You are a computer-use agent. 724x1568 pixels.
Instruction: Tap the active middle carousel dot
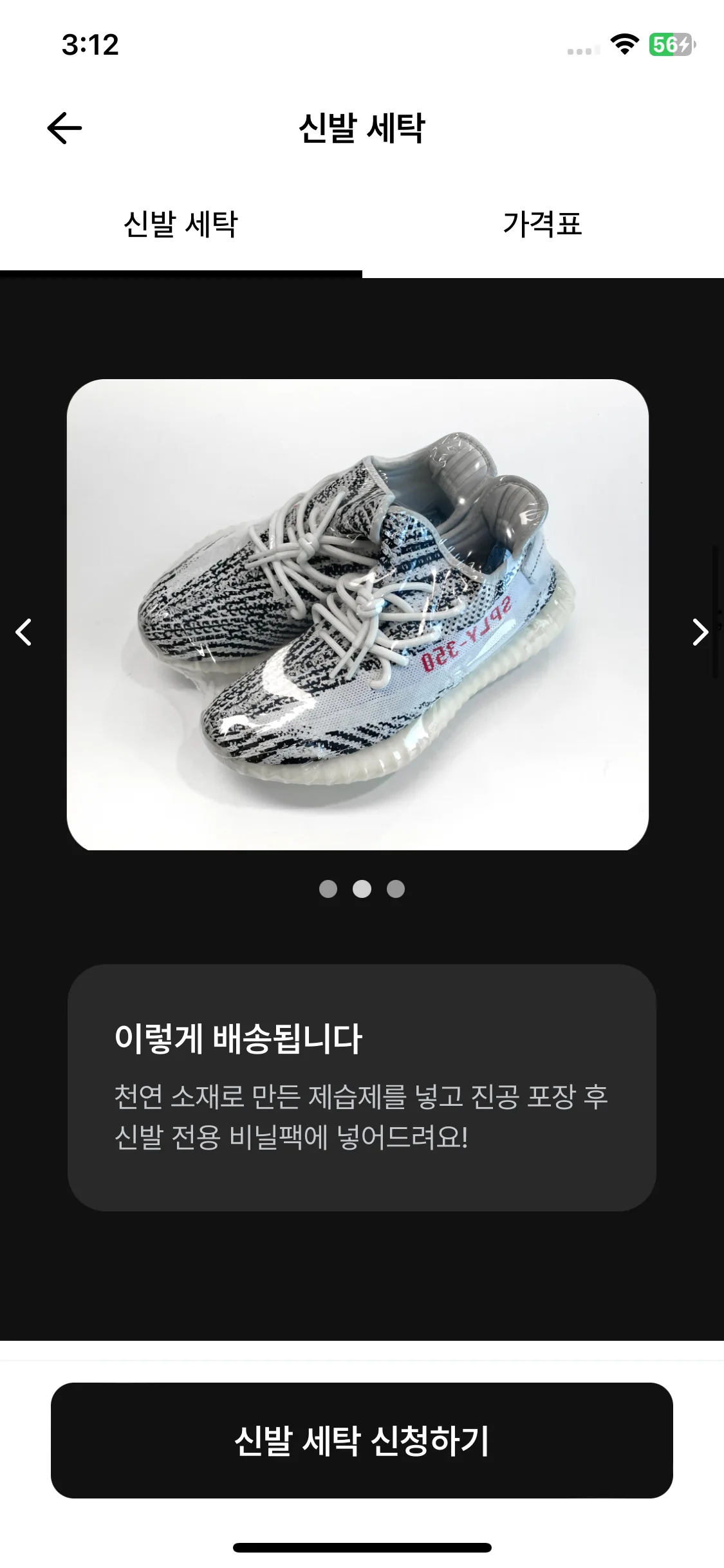coord(362,890)
